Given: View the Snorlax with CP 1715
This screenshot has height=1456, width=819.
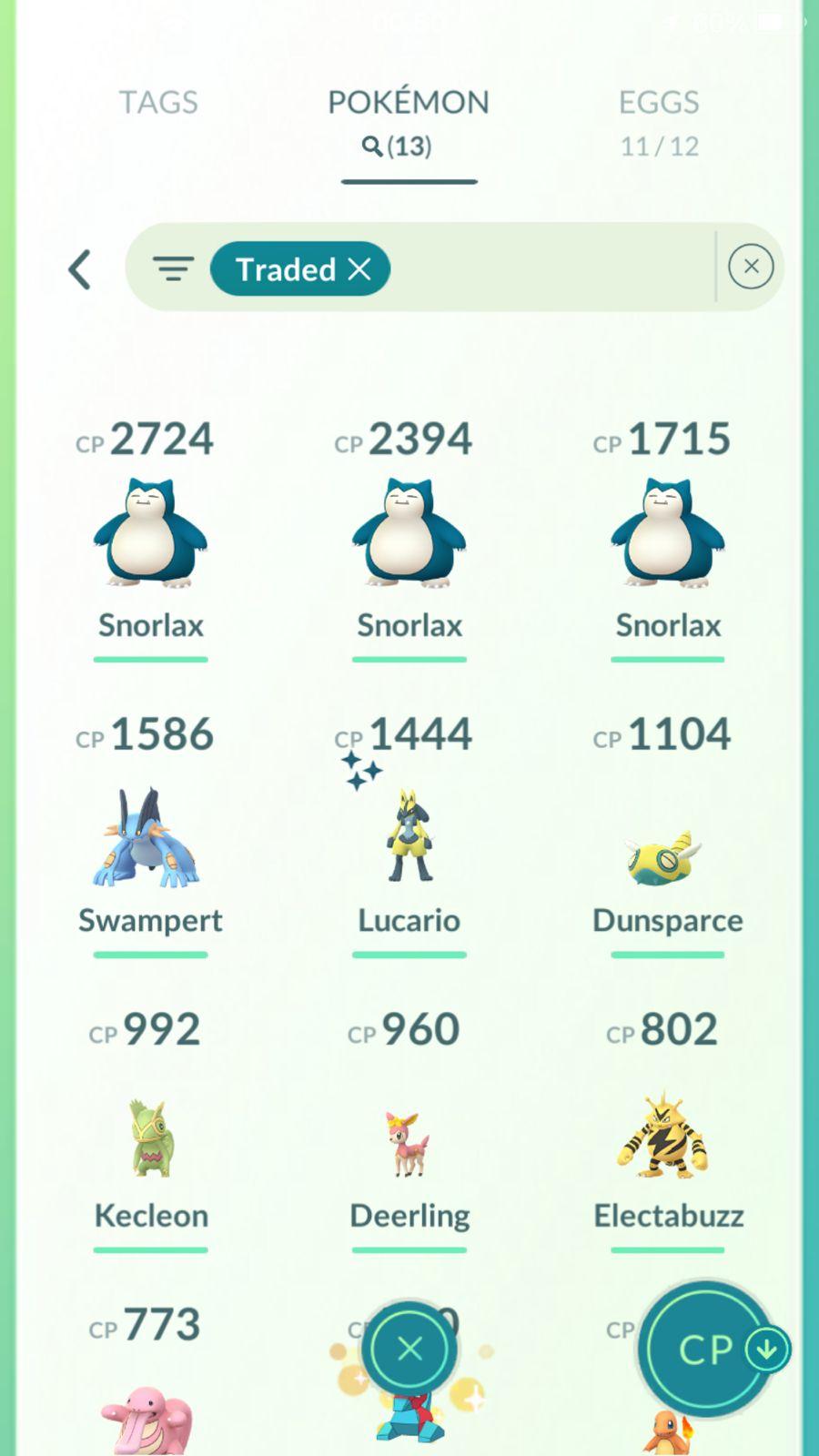Looking at the screenshot, I should click(x=668, y=534).
